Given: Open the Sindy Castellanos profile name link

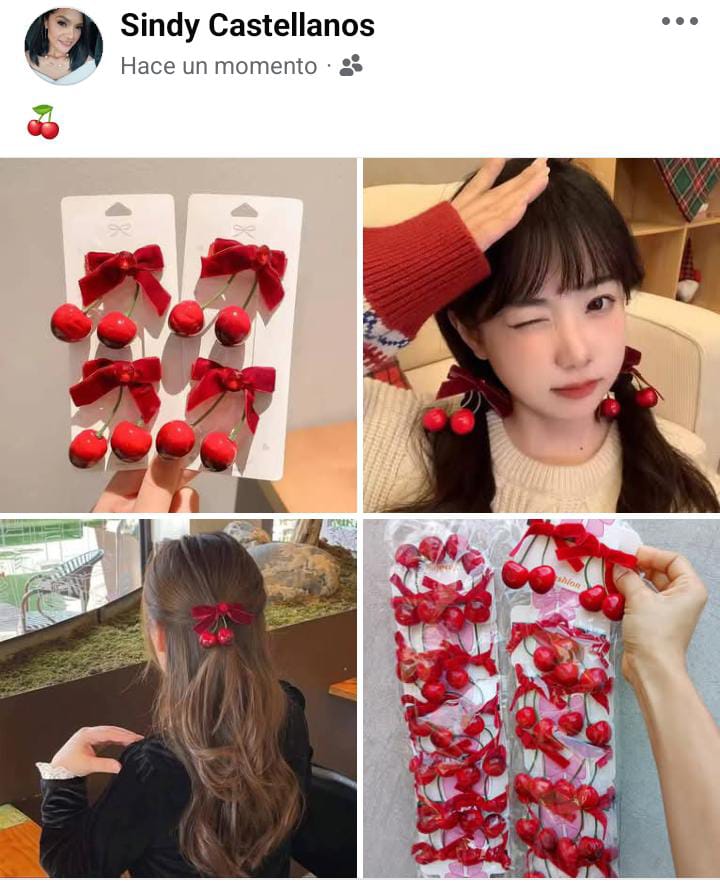Looking at the screenshot, I should pyautogui.click(x=247, y=26).
